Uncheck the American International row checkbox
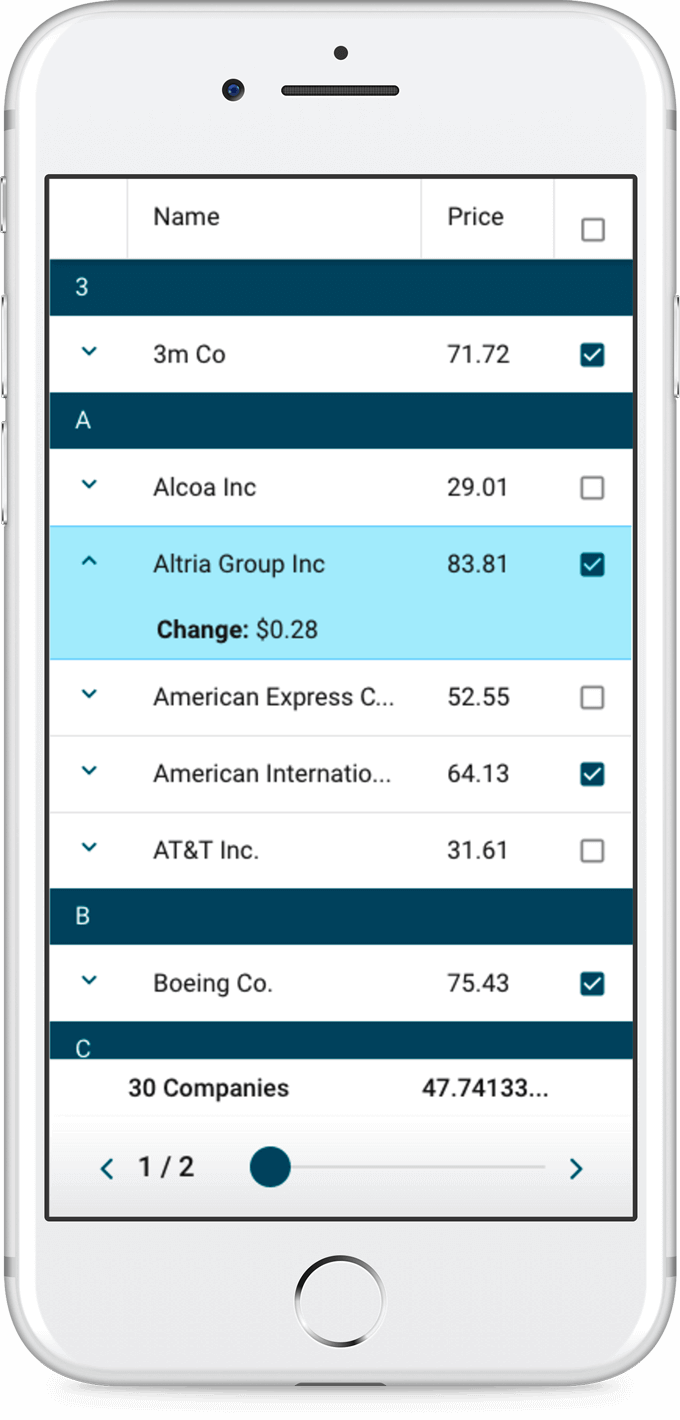 pos(593,774)
